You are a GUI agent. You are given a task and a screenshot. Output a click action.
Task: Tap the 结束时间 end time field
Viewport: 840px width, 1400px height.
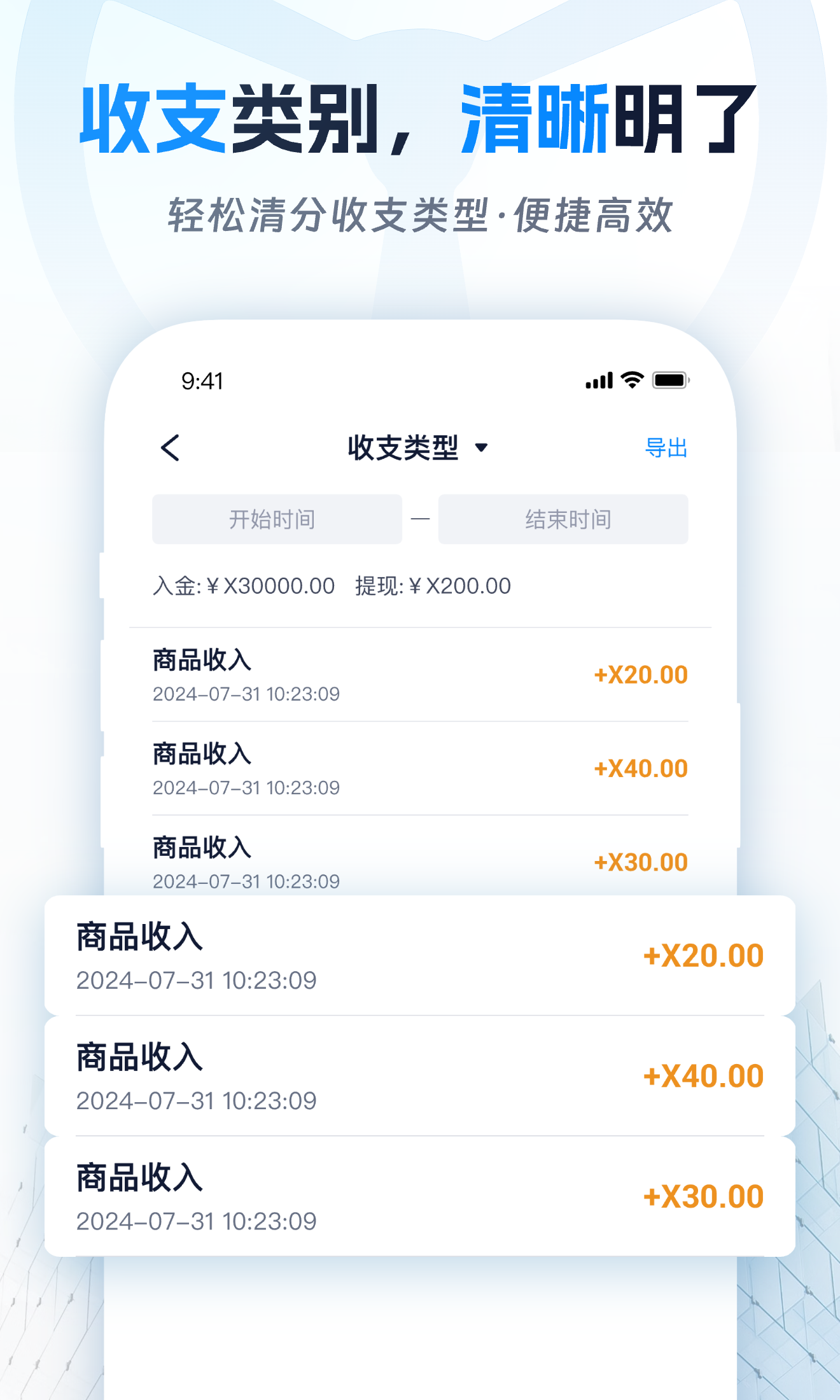[563, 519]
